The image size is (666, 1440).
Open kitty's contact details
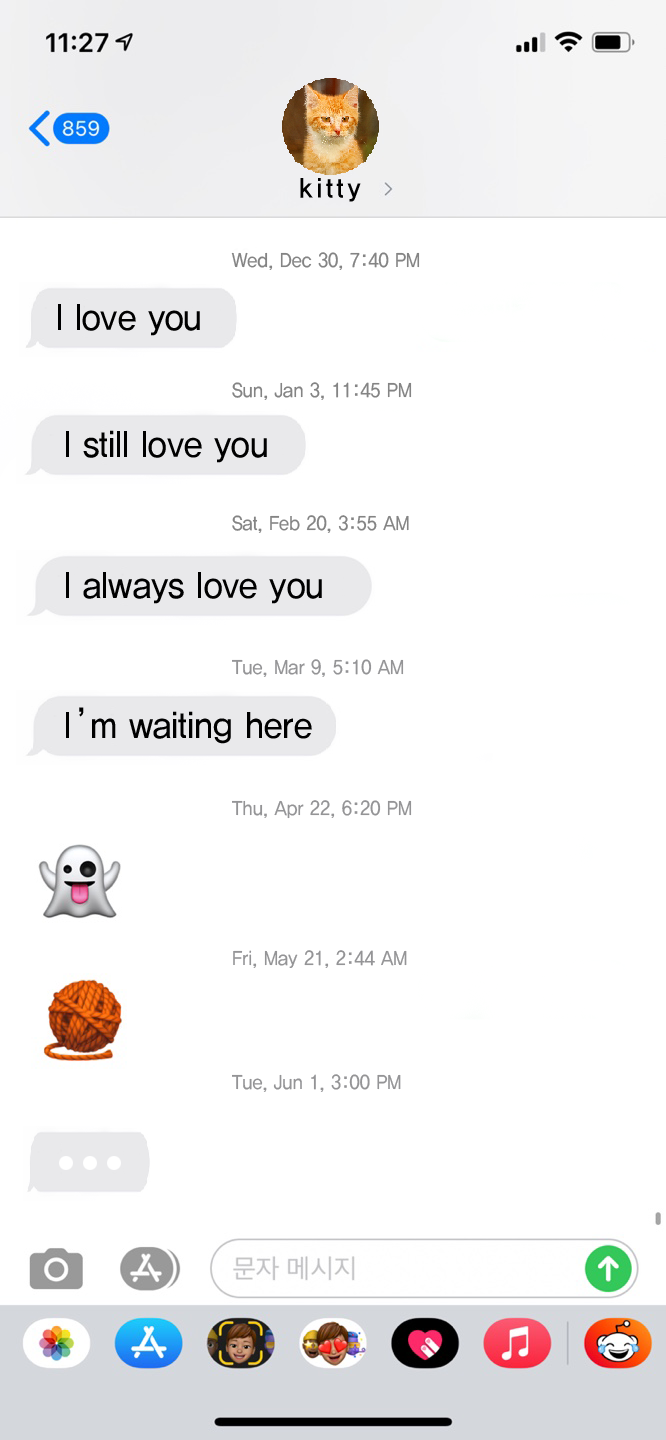pos(332,141)
